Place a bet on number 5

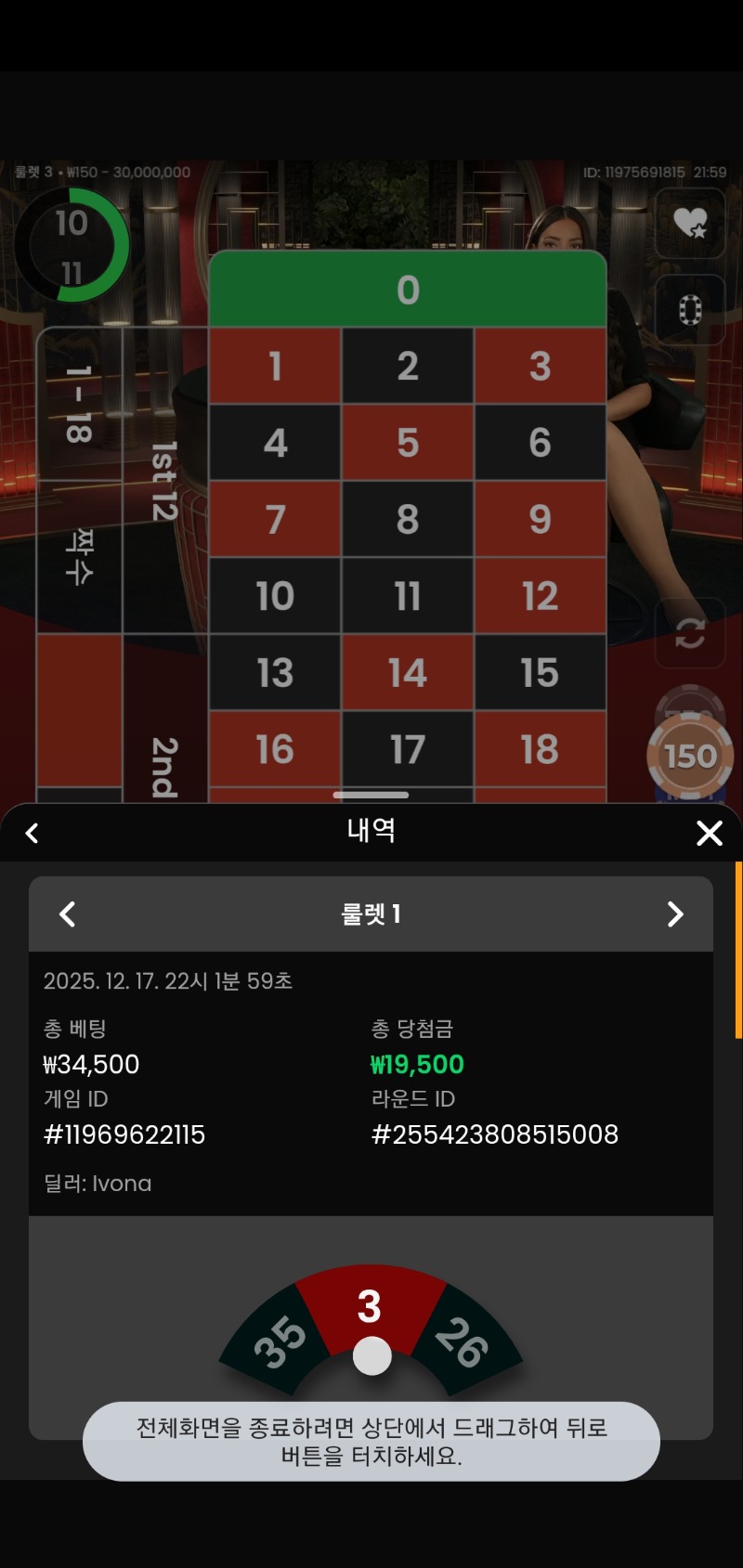(408, 443)
